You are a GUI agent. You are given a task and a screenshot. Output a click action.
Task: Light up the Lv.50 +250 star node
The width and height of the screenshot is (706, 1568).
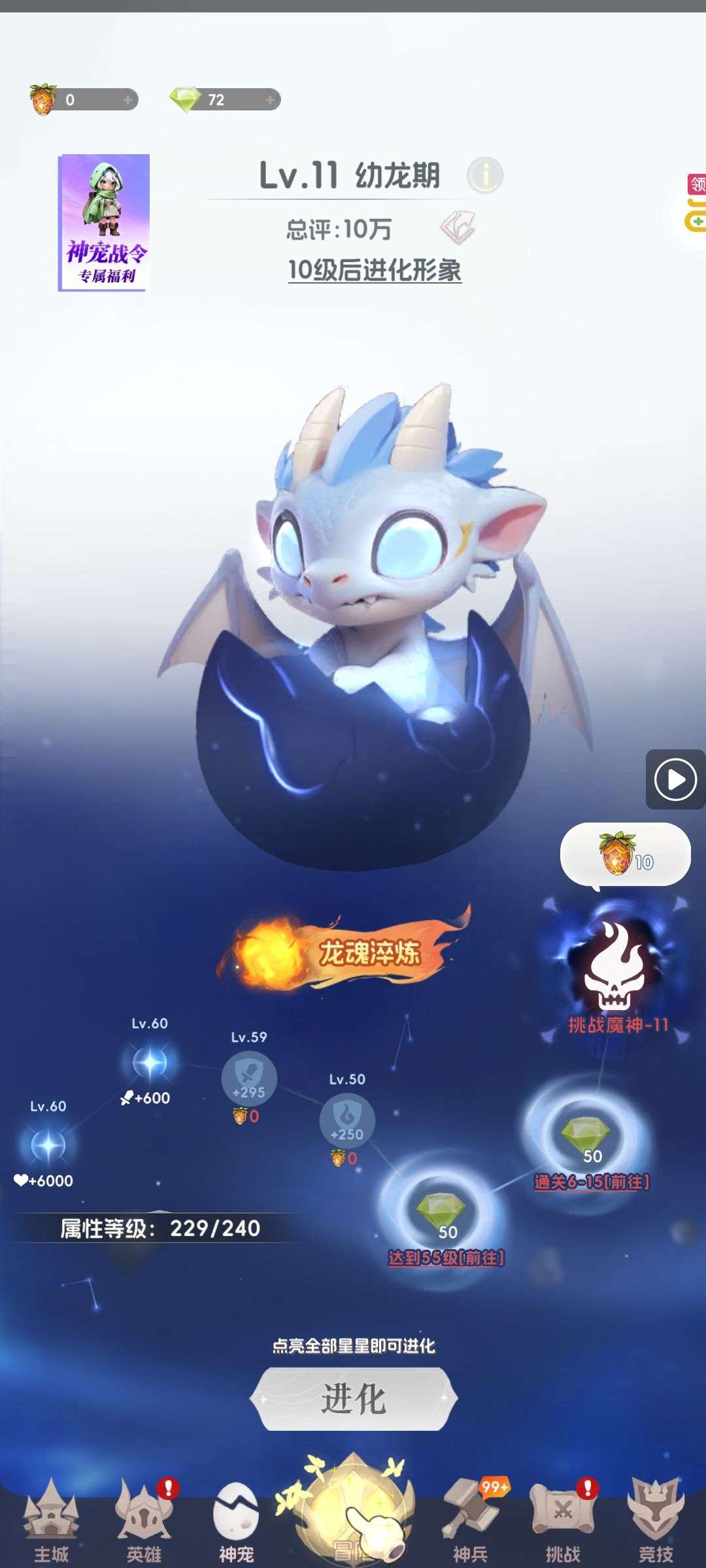(x=347, y=1121)
